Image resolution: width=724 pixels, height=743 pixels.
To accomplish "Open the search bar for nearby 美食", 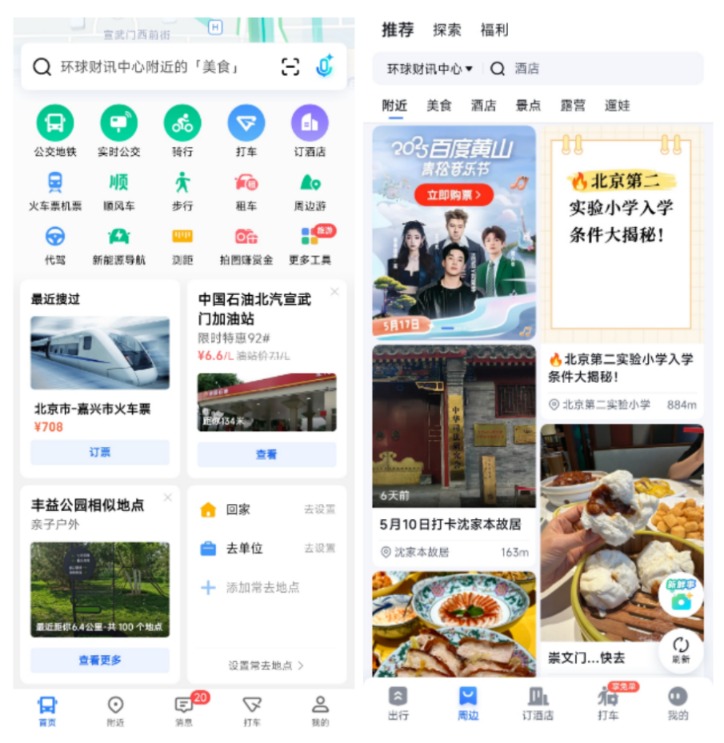I will click(150, 67).
